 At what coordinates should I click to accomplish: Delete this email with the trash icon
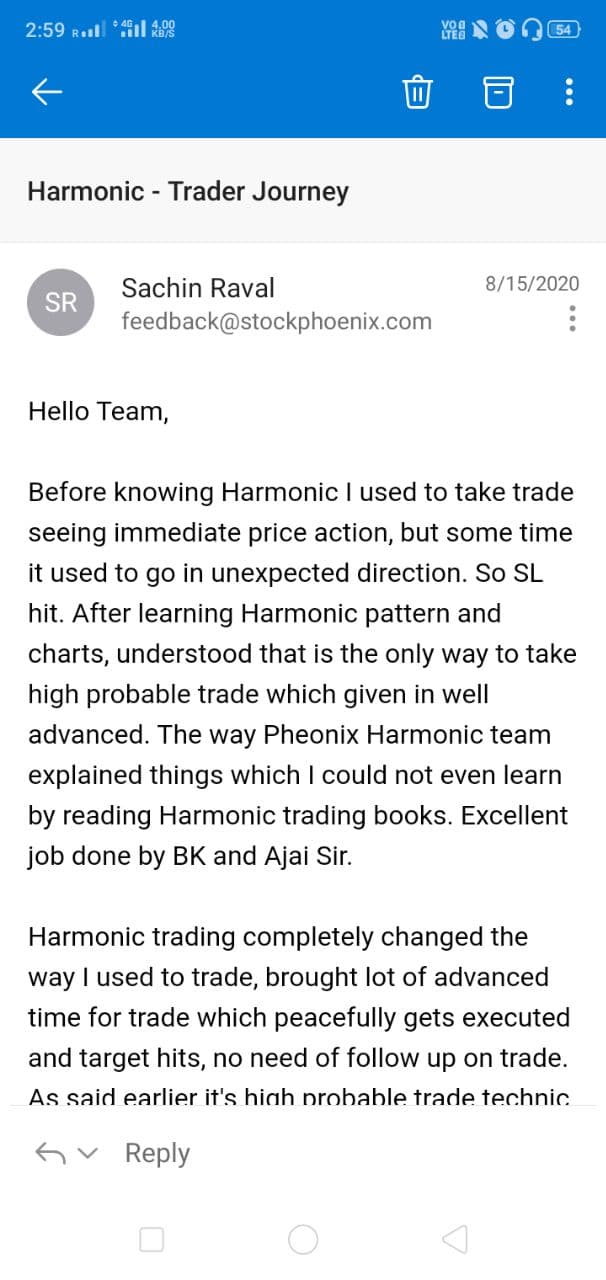pos(417,93)
